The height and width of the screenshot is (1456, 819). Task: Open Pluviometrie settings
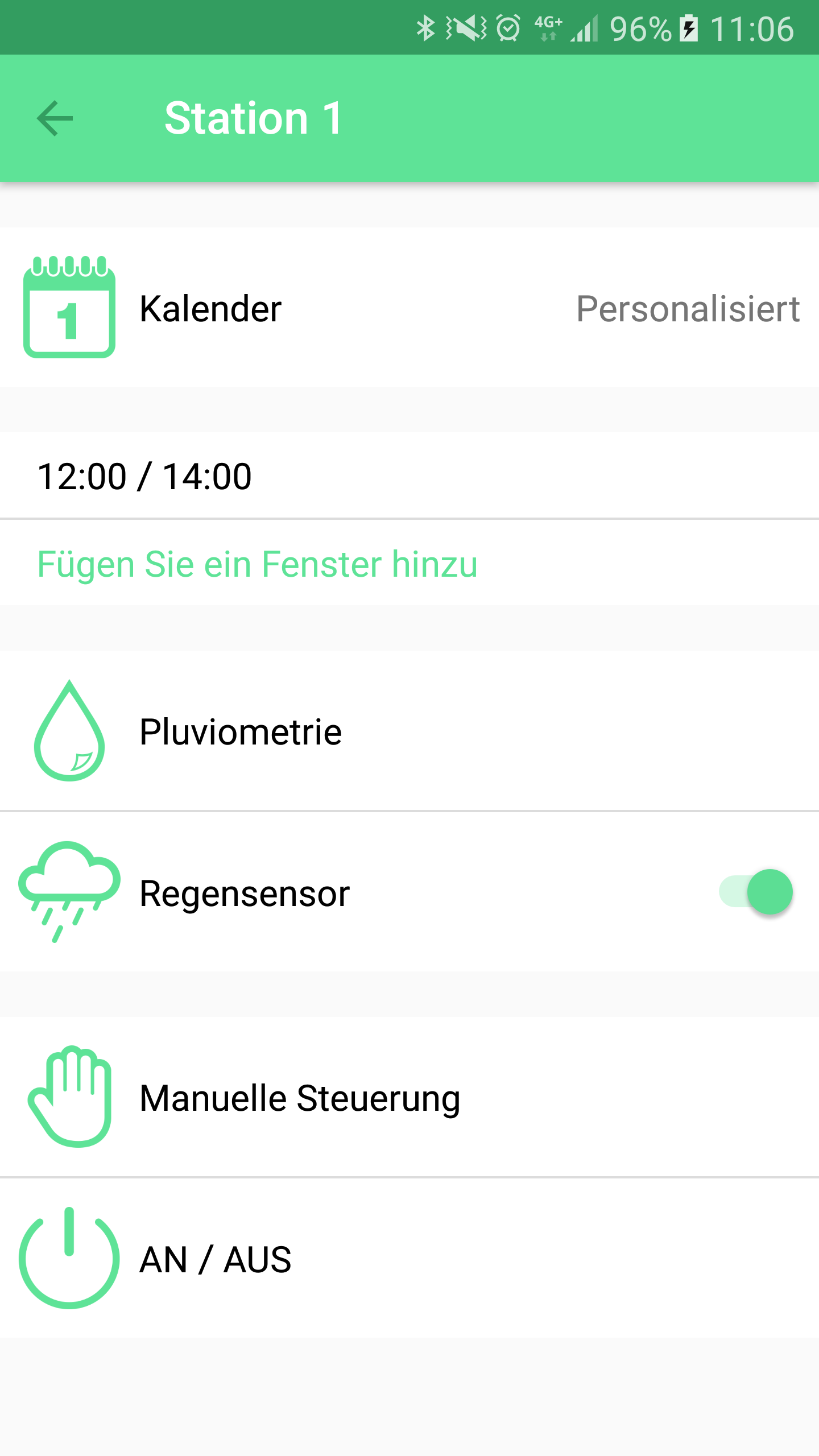(409, 731)
